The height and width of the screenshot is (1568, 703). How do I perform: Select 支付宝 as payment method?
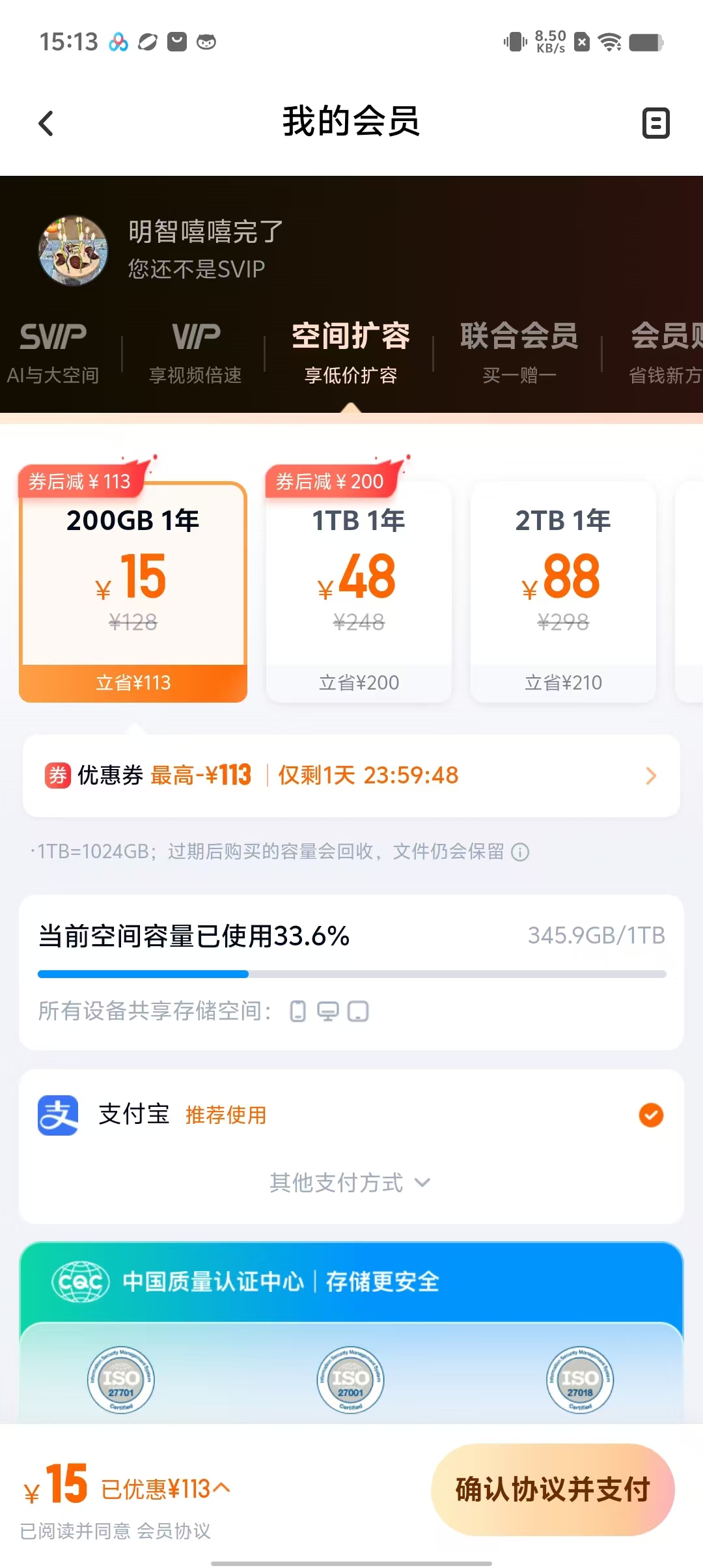tap(351, 1115)
